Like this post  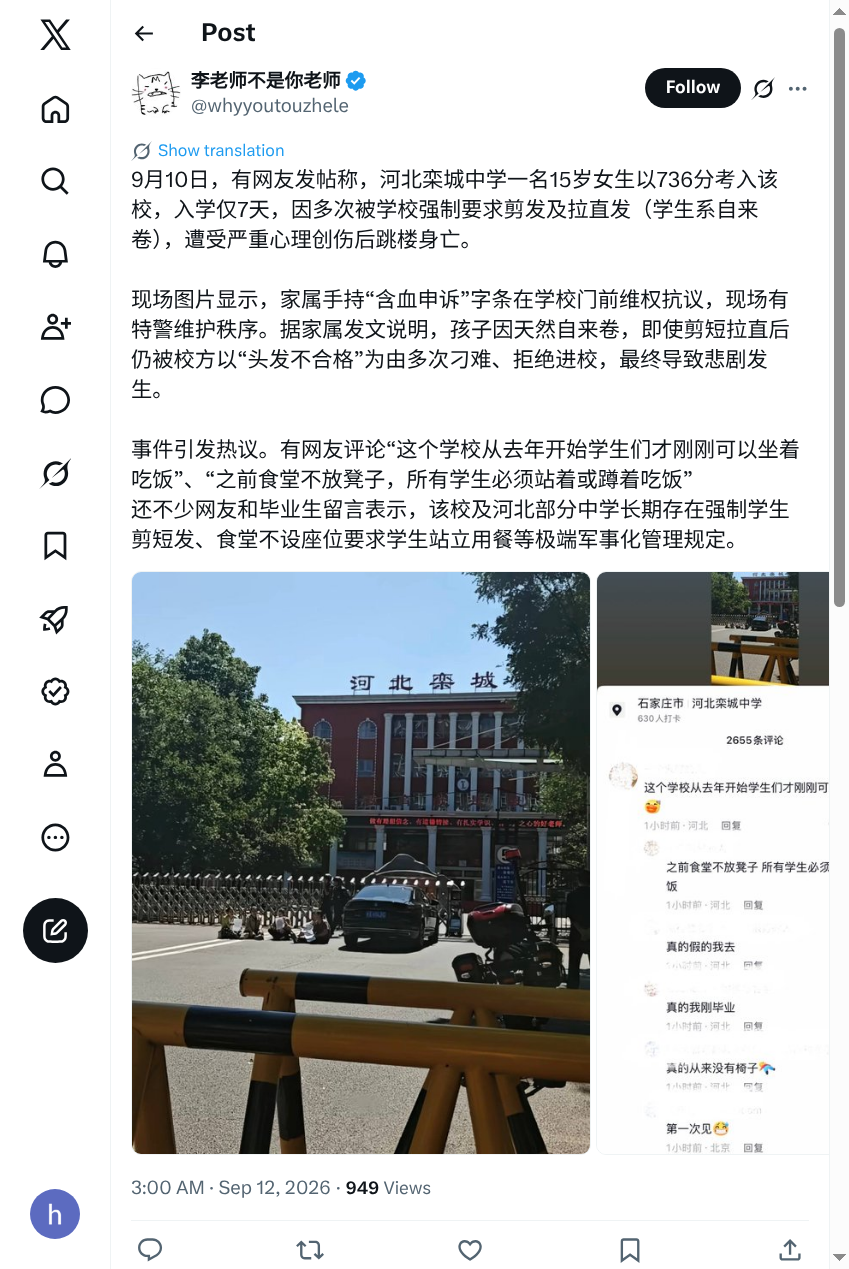470,1249
